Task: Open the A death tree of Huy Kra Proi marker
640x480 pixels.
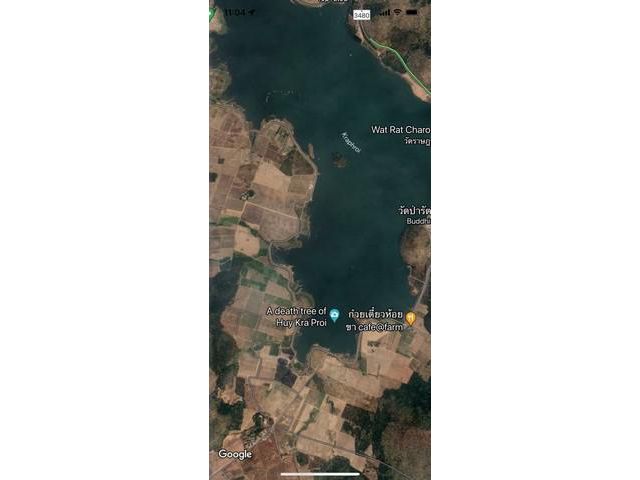Action: pyautogui.click(x=334, y=316)
